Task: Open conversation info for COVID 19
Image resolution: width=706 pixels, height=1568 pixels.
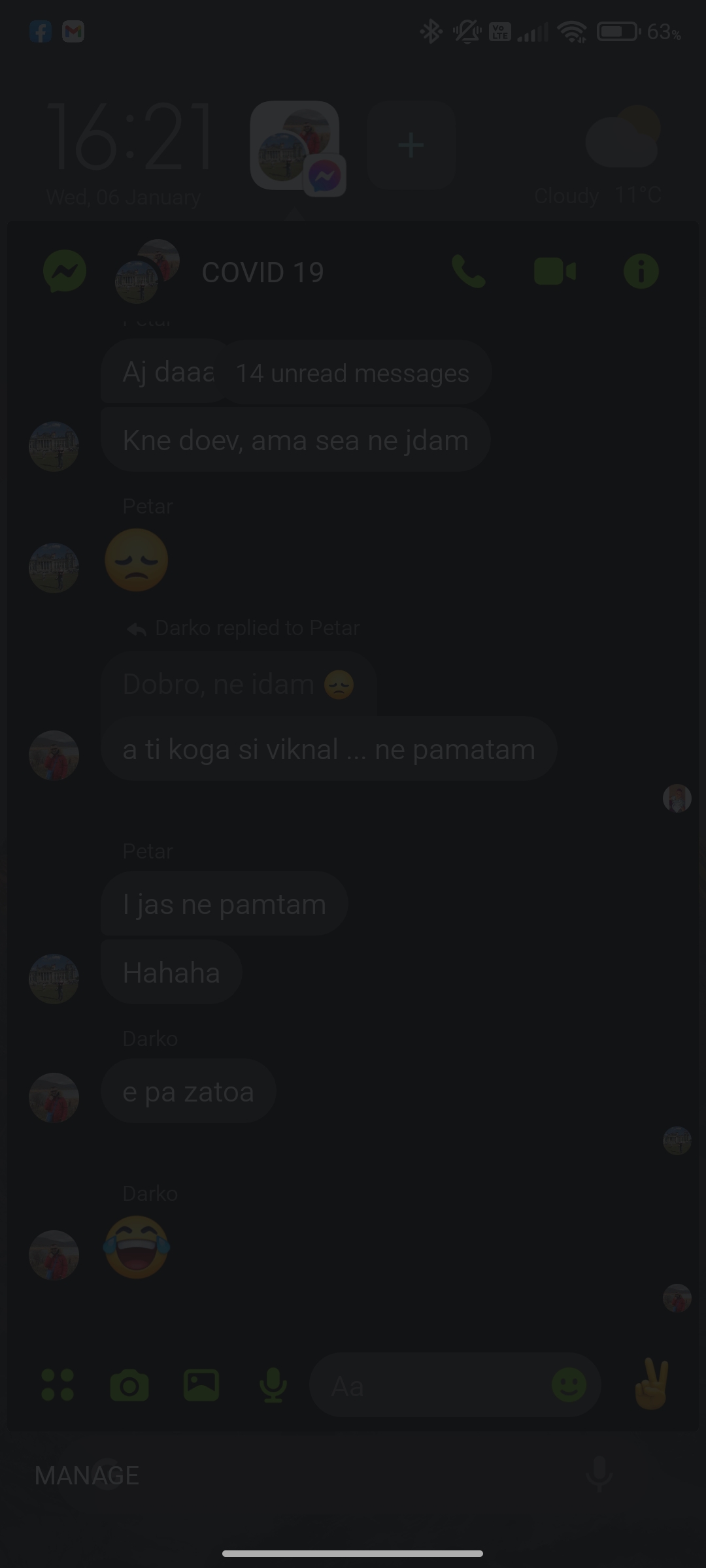Action: [x=641, y=271]
